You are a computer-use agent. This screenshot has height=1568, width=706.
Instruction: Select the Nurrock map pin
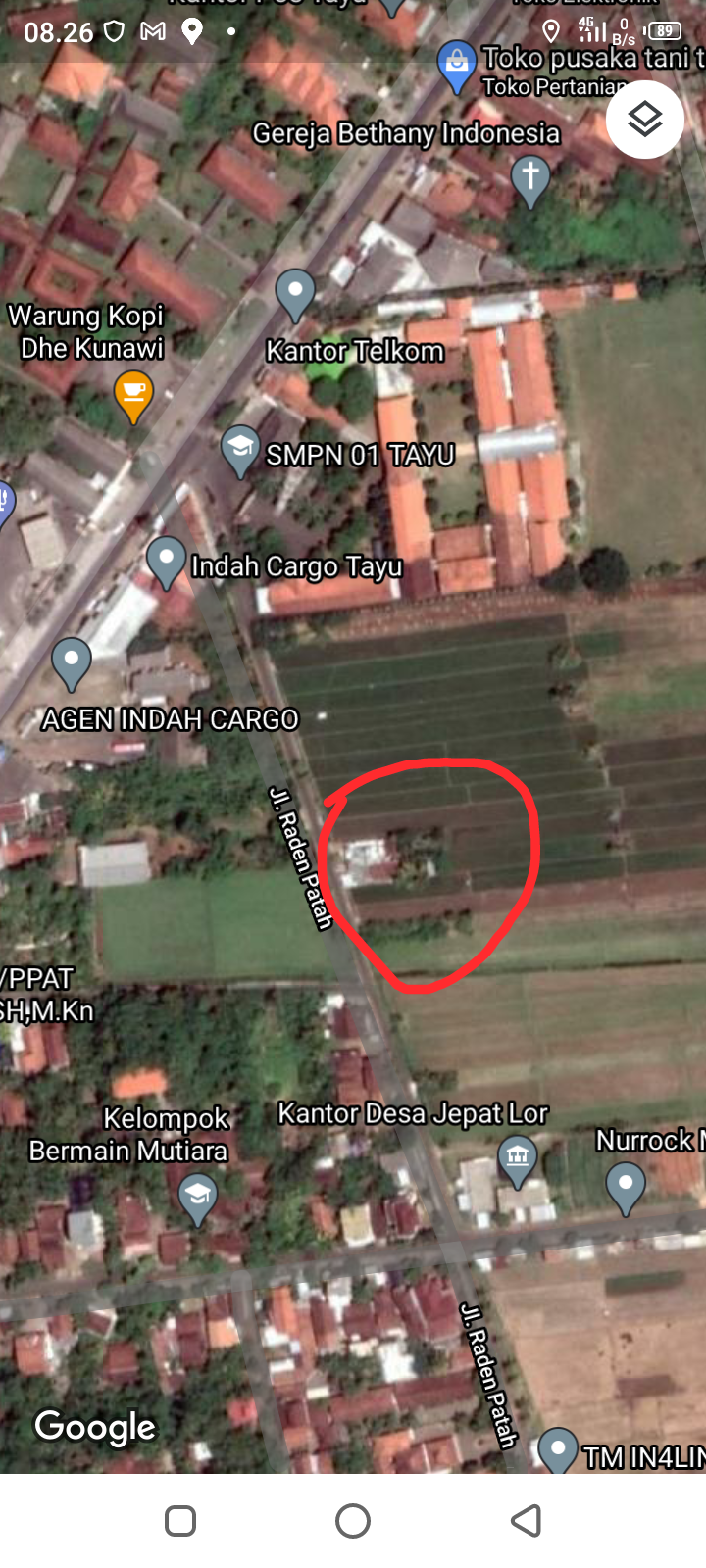626,1188
